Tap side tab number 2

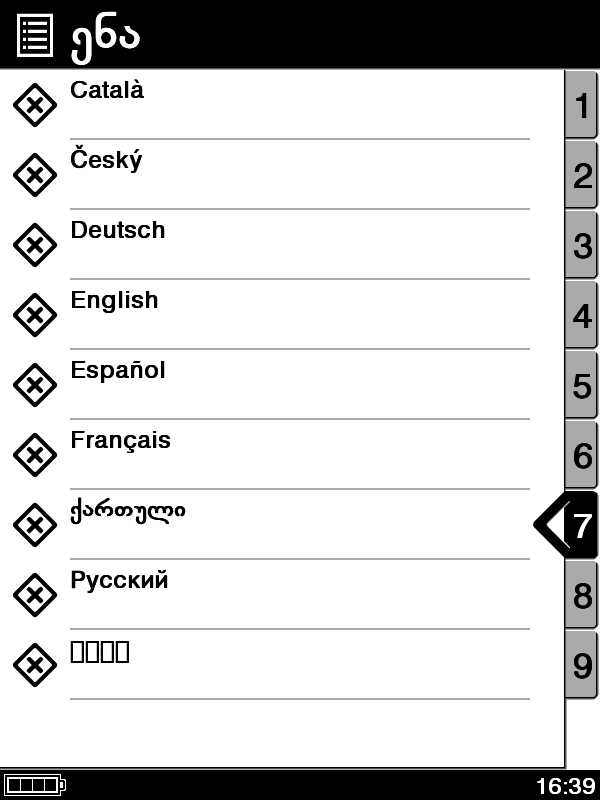pos(582,176)
